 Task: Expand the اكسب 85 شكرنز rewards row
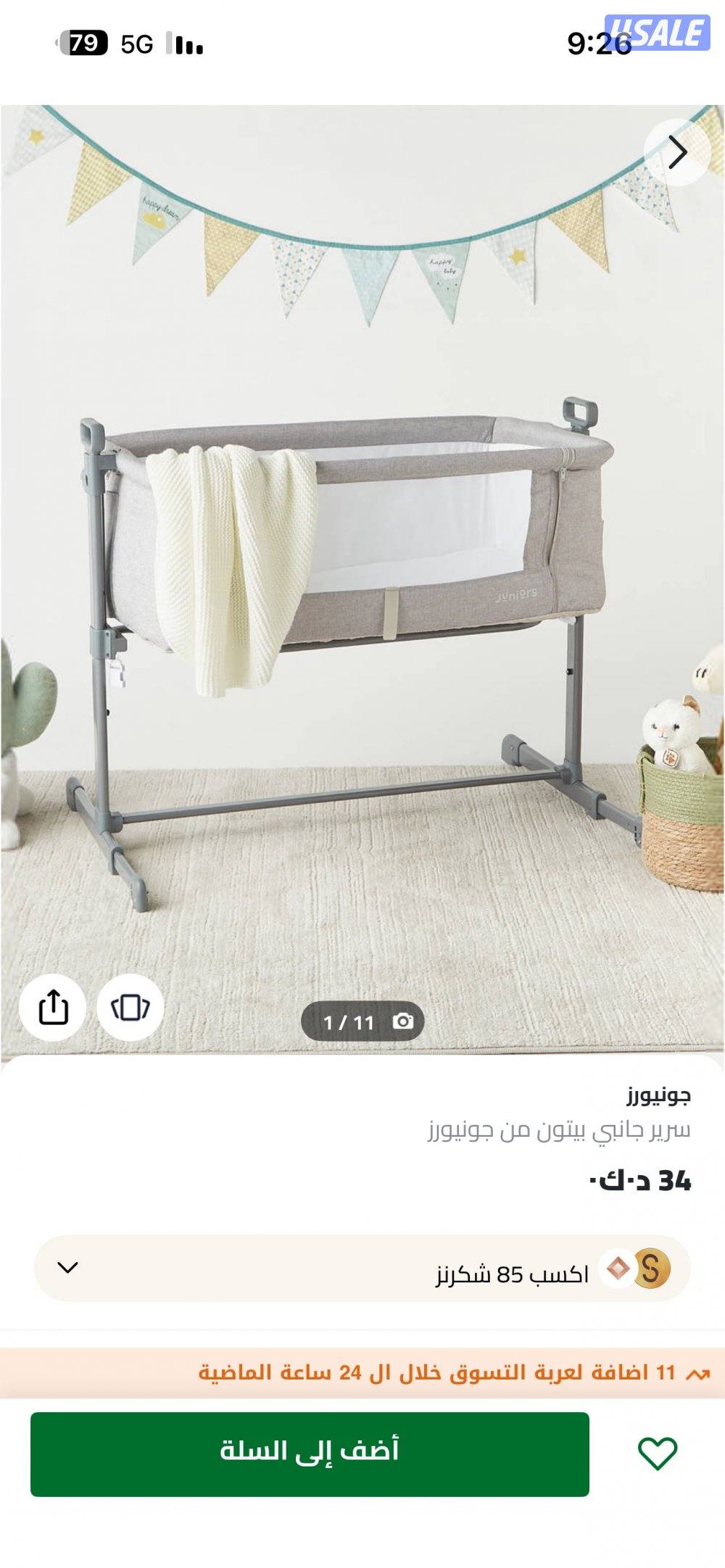(68, 1268)
